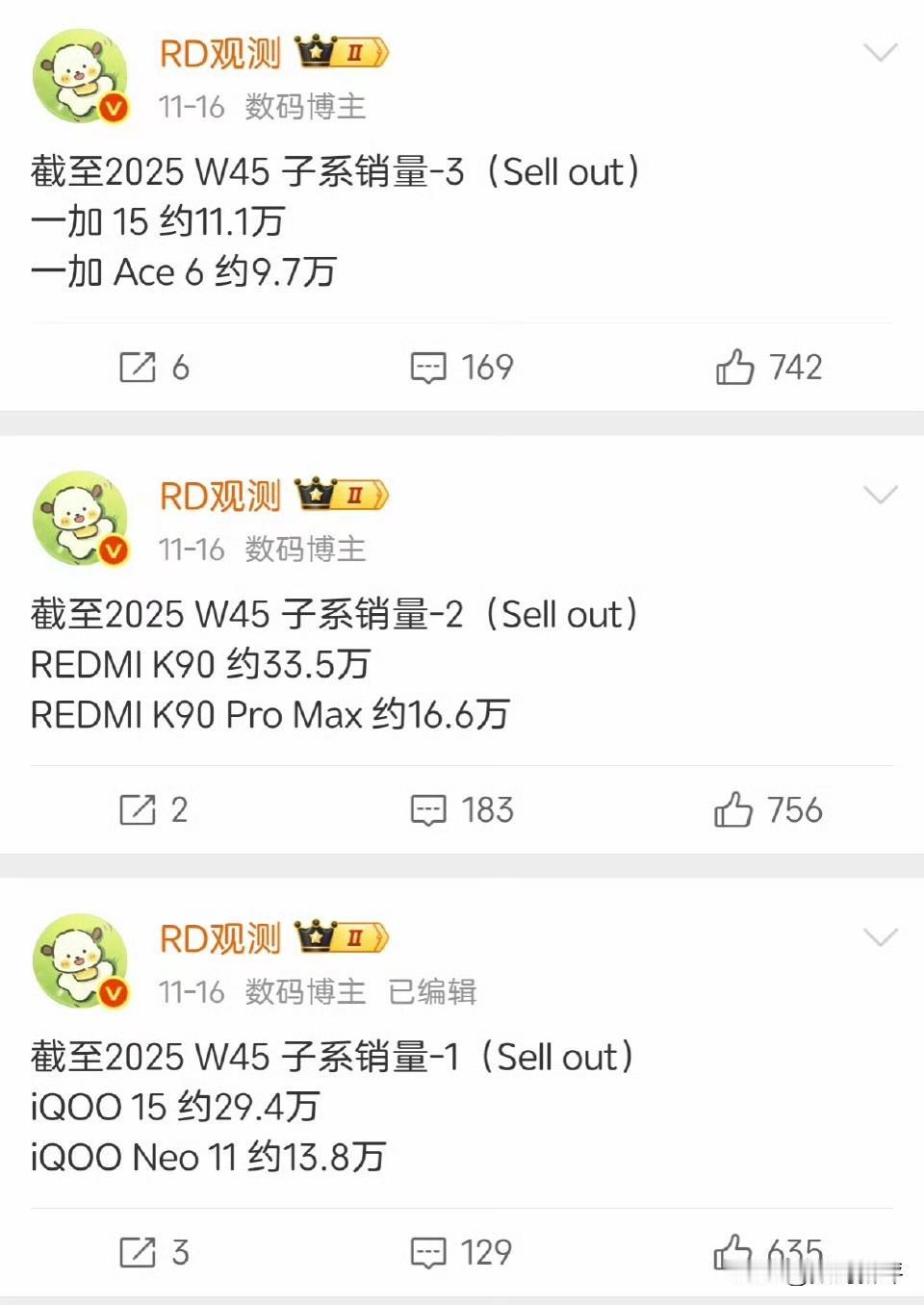Click the 数码博主 tag under RD观测
The height and width of the screenshot is (1305, 924).
(304, 108)
